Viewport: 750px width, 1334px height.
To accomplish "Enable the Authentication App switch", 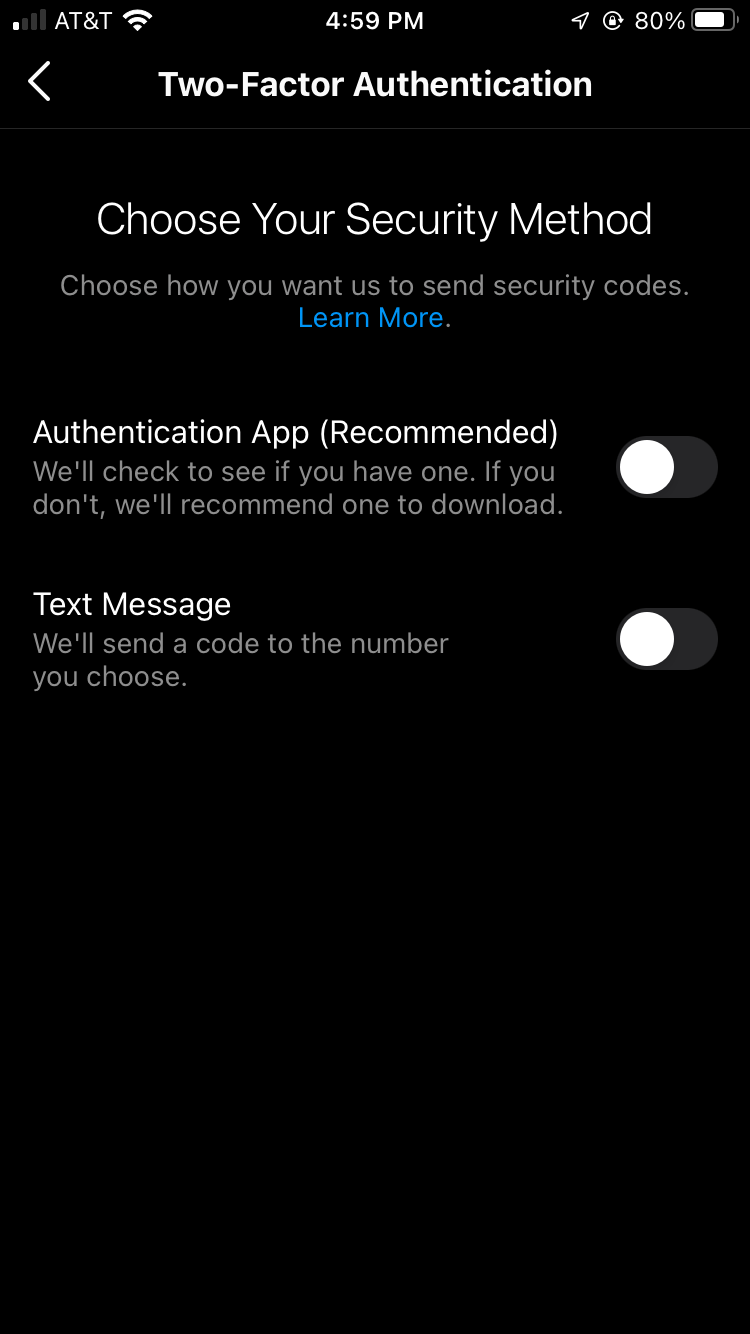I will point(666,467).
